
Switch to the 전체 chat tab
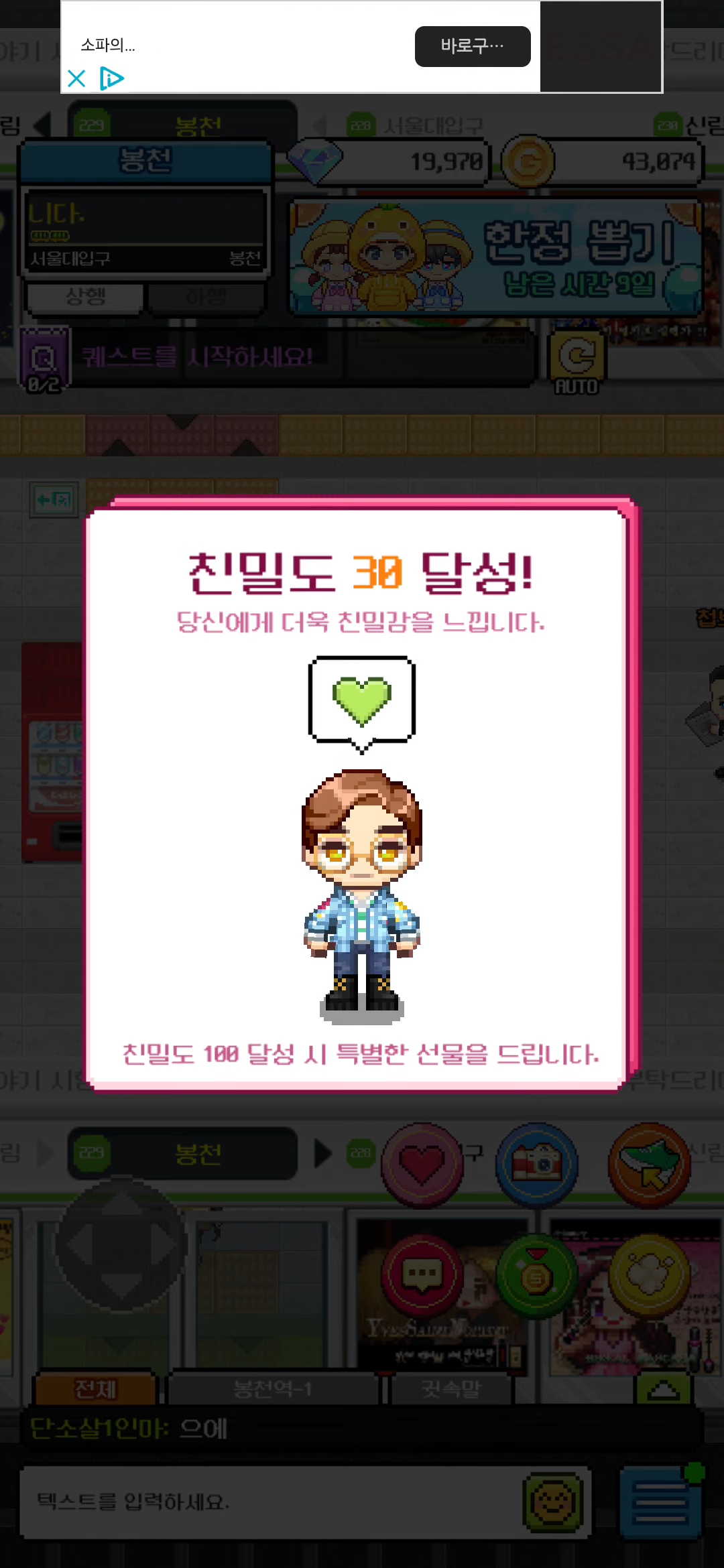click(95, 1388)
